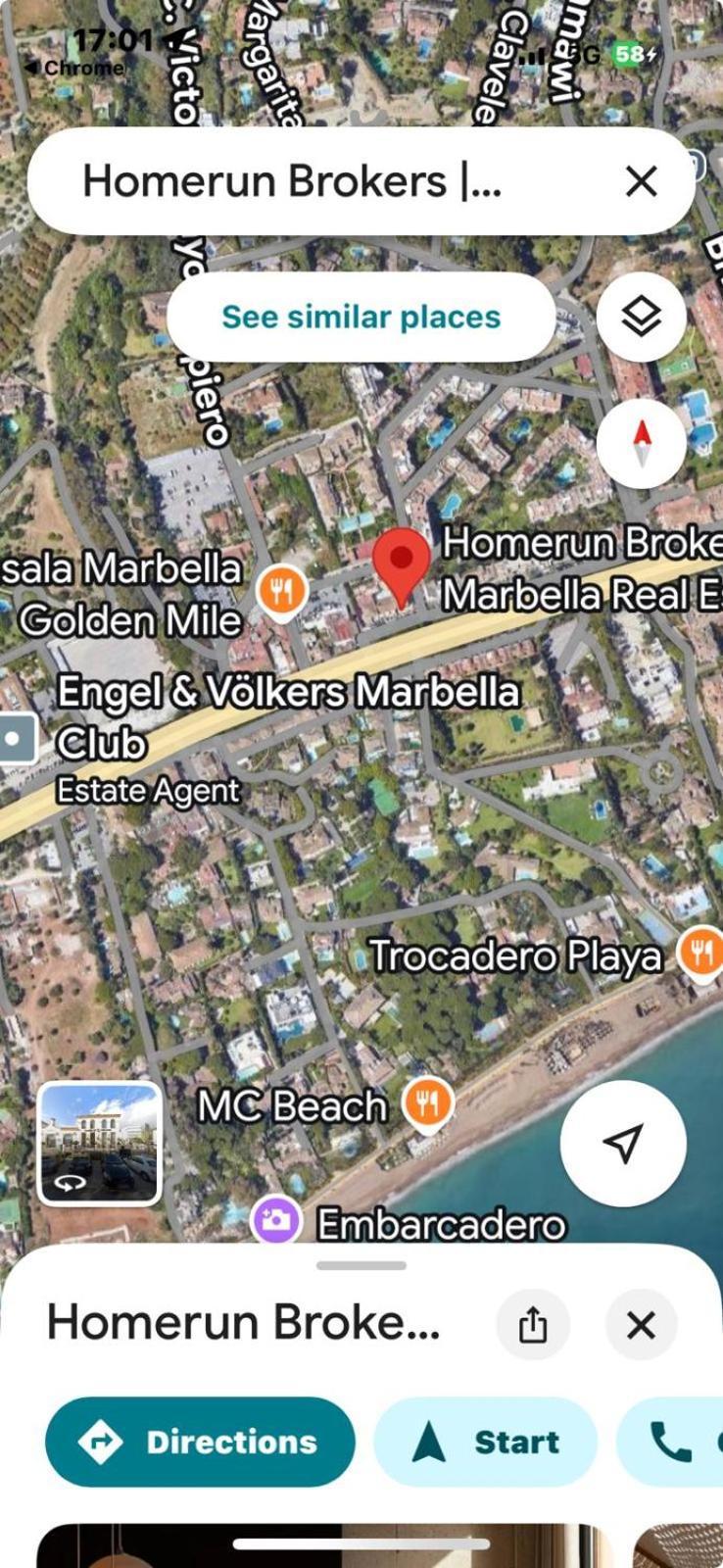Reset map orientation with the compass

[641, 443]
